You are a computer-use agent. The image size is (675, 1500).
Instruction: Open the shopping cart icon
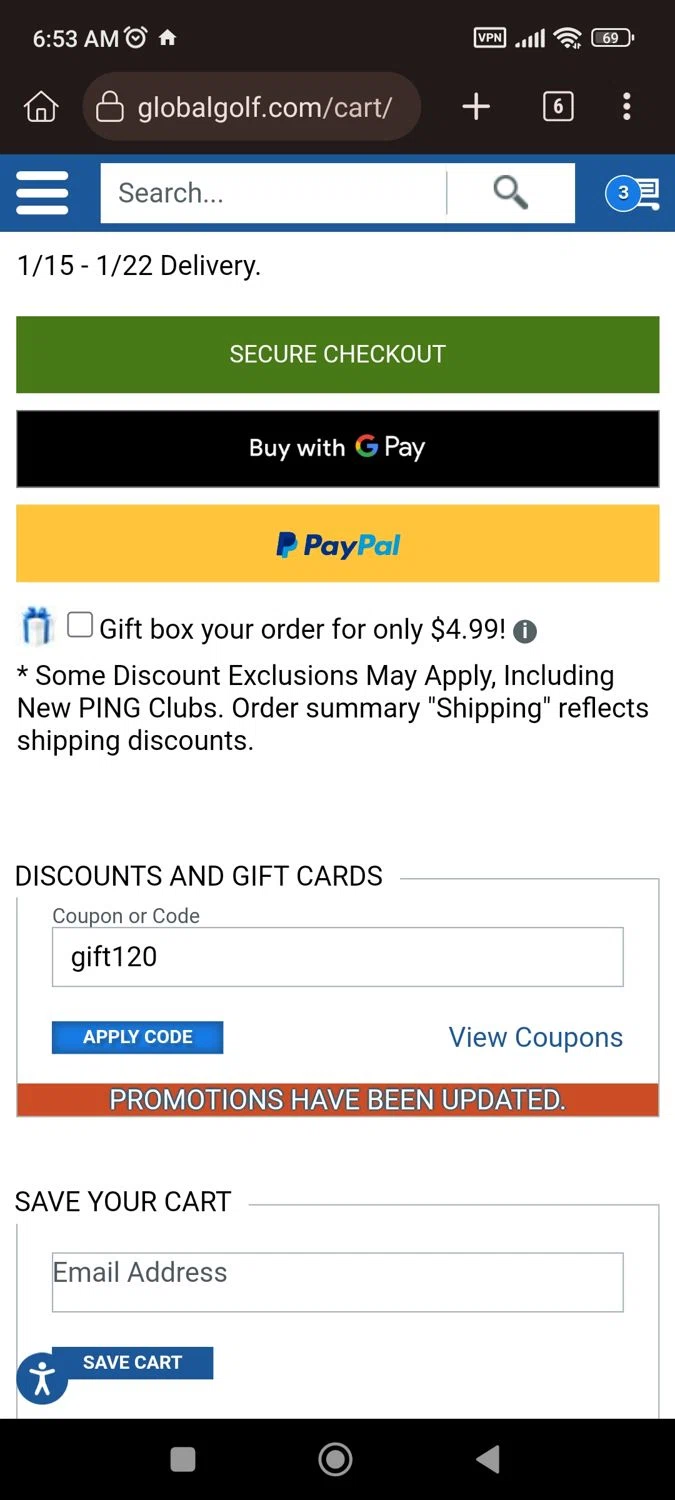[x=633, y=193]
